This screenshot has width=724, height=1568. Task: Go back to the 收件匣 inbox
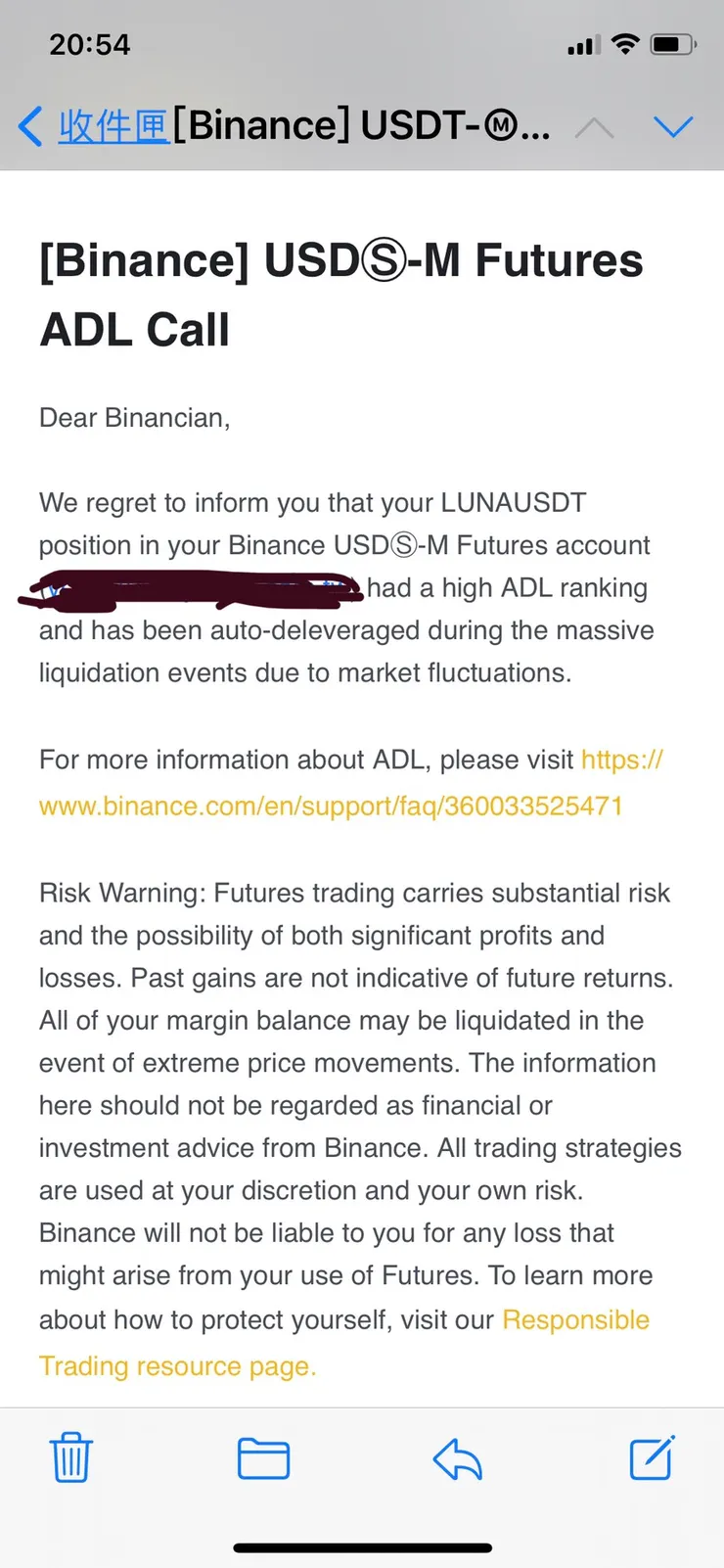[x=93, y=127]
